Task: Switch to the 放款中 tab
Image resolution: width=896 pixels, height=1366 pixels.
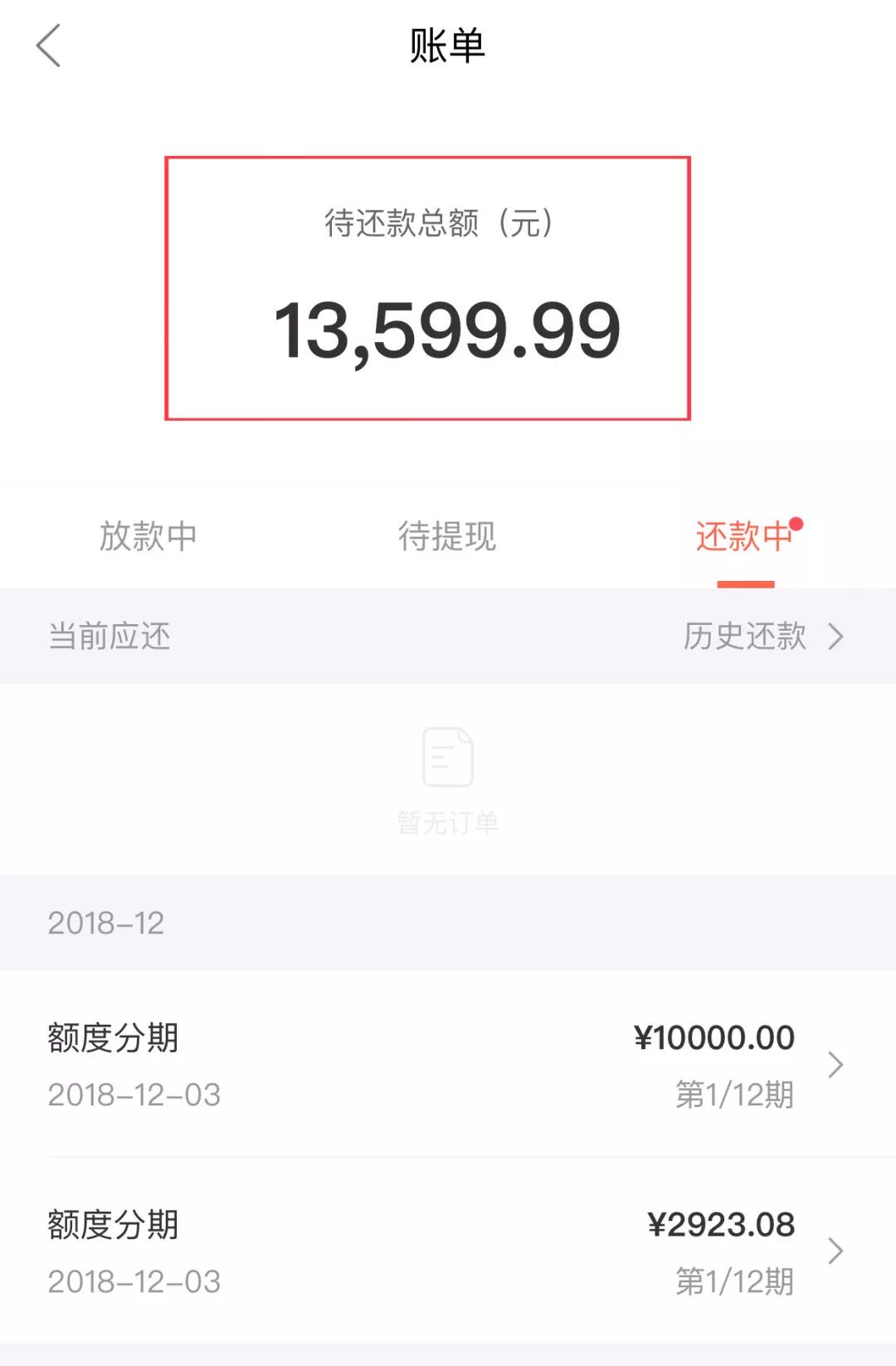Action: coord(149,536)
